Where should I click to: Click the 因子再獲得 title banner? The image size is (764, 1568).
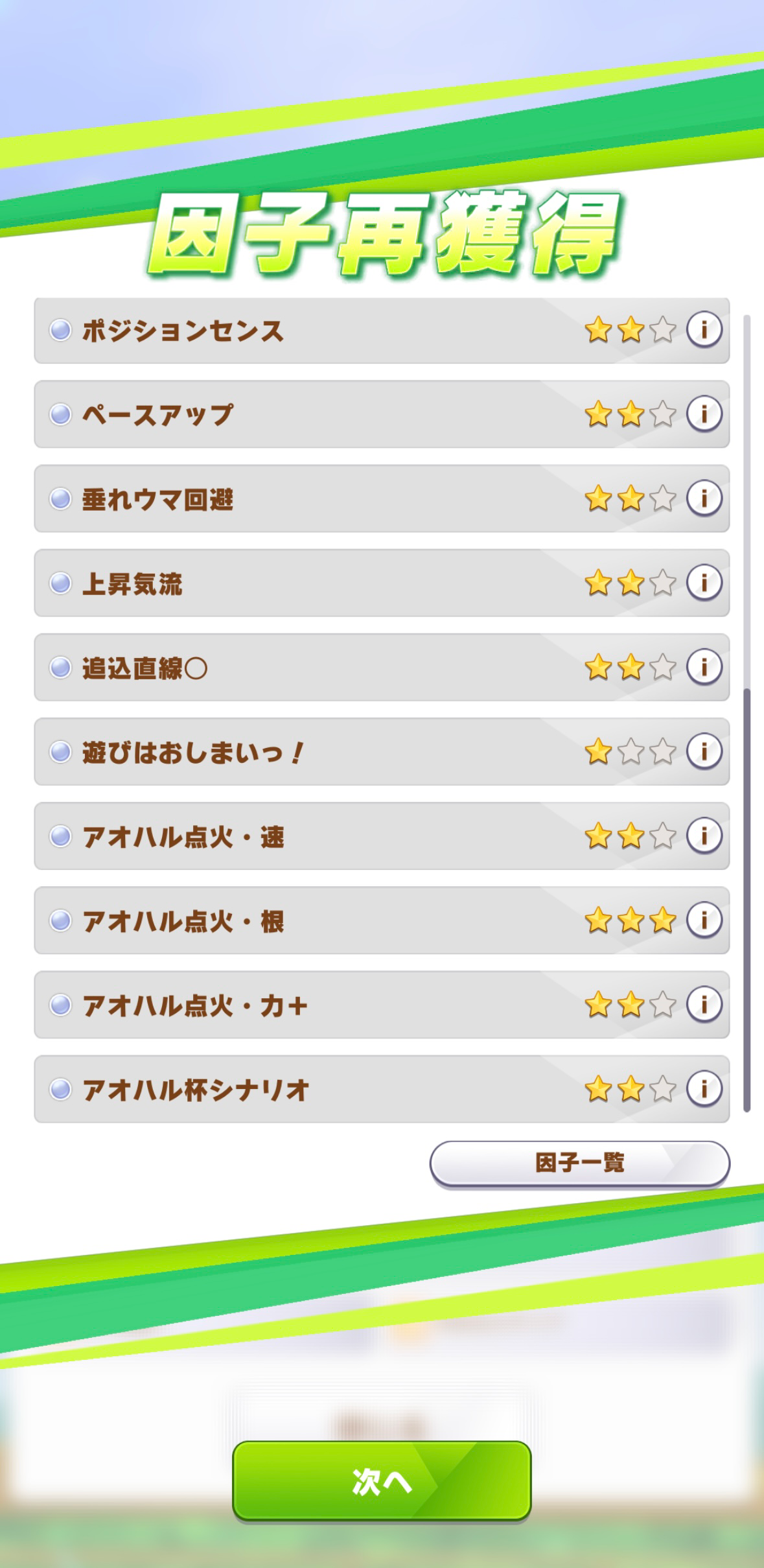coord(382,233)
